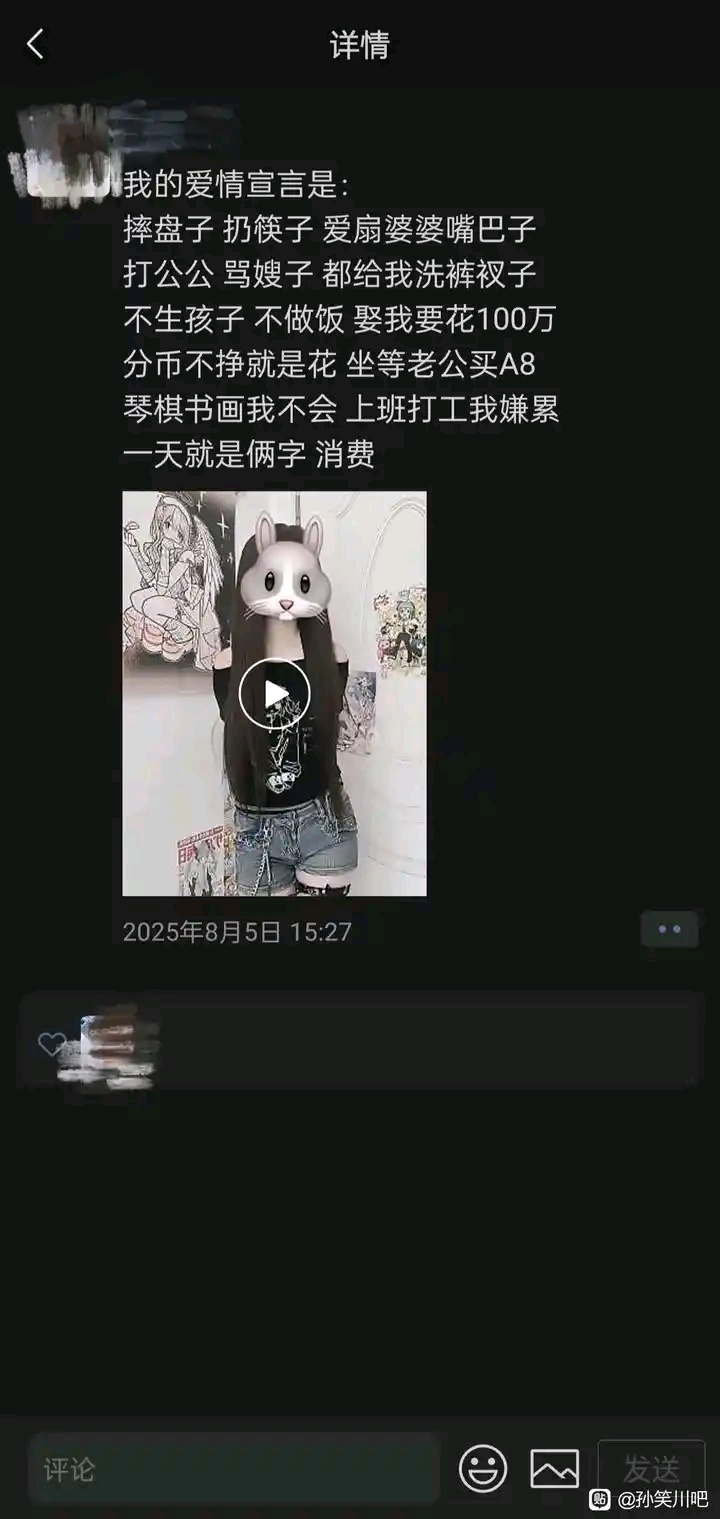Open the two-dot more options button

pos(669,930)
